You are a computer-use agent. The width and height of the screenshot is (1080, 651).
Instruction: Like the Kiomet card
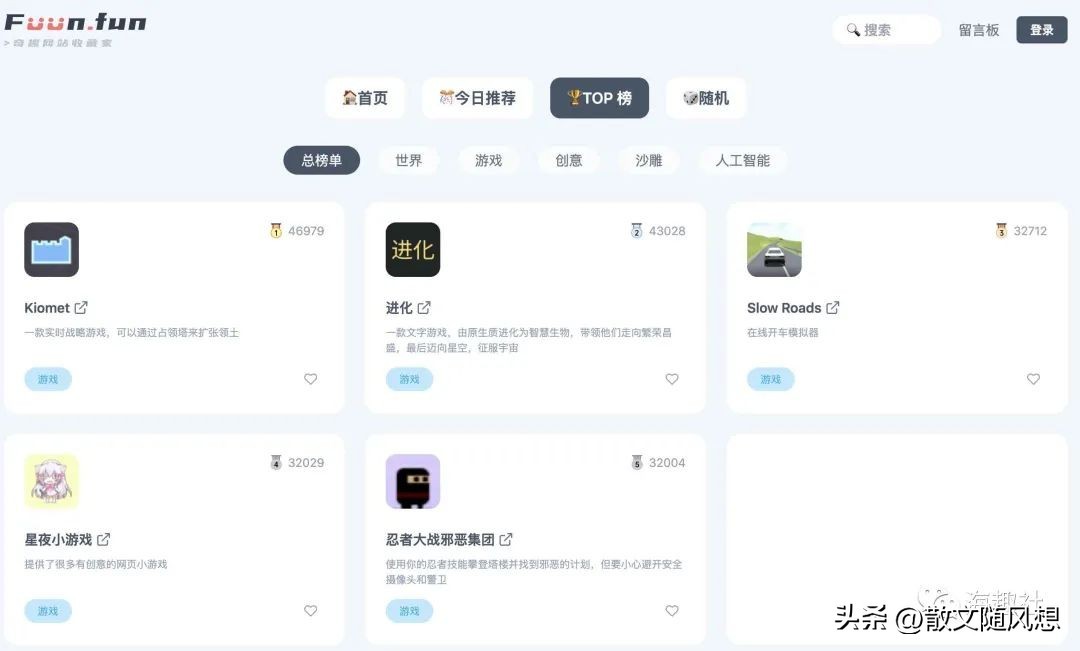click(x=310, y=379)
